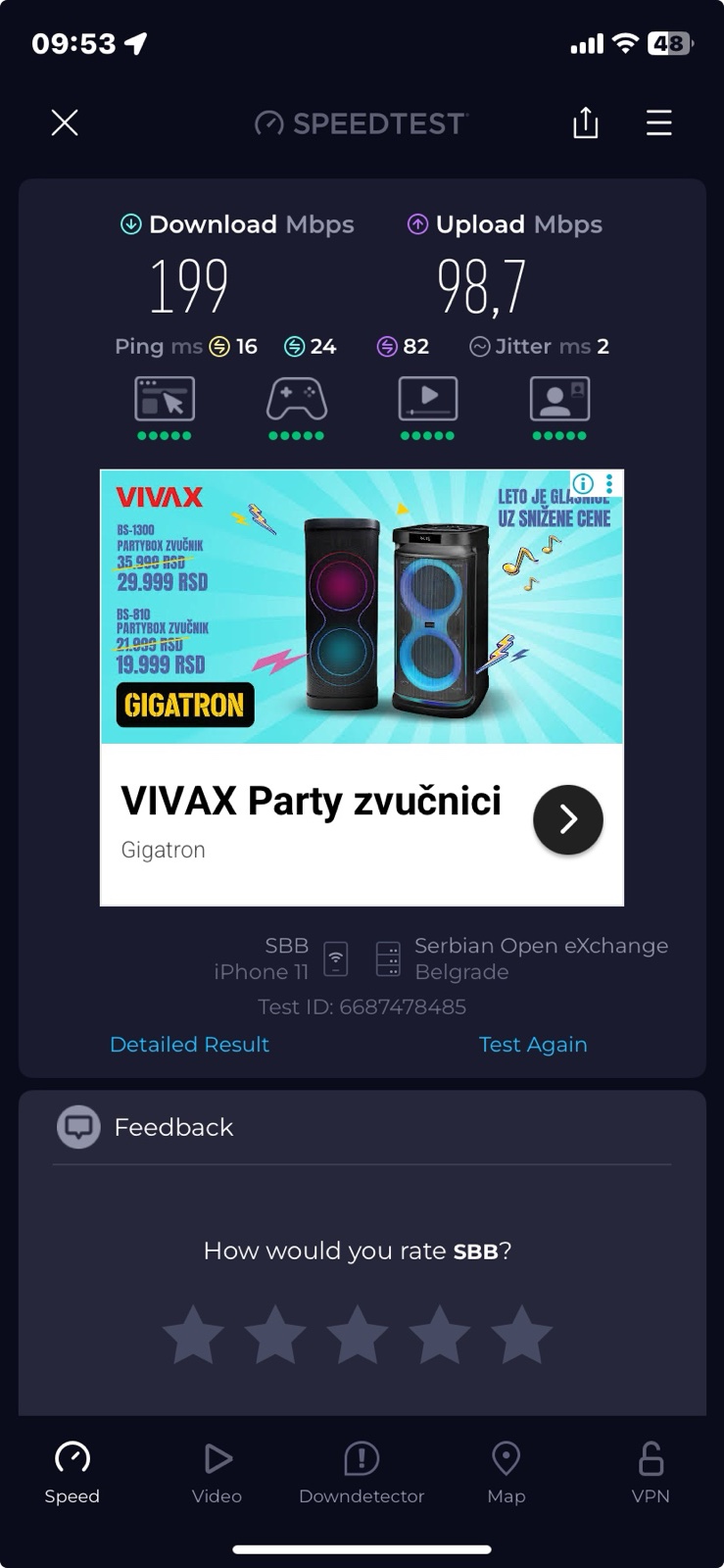Open the VIVAX Party zvučnici ad arrow

tap(567, 819)
